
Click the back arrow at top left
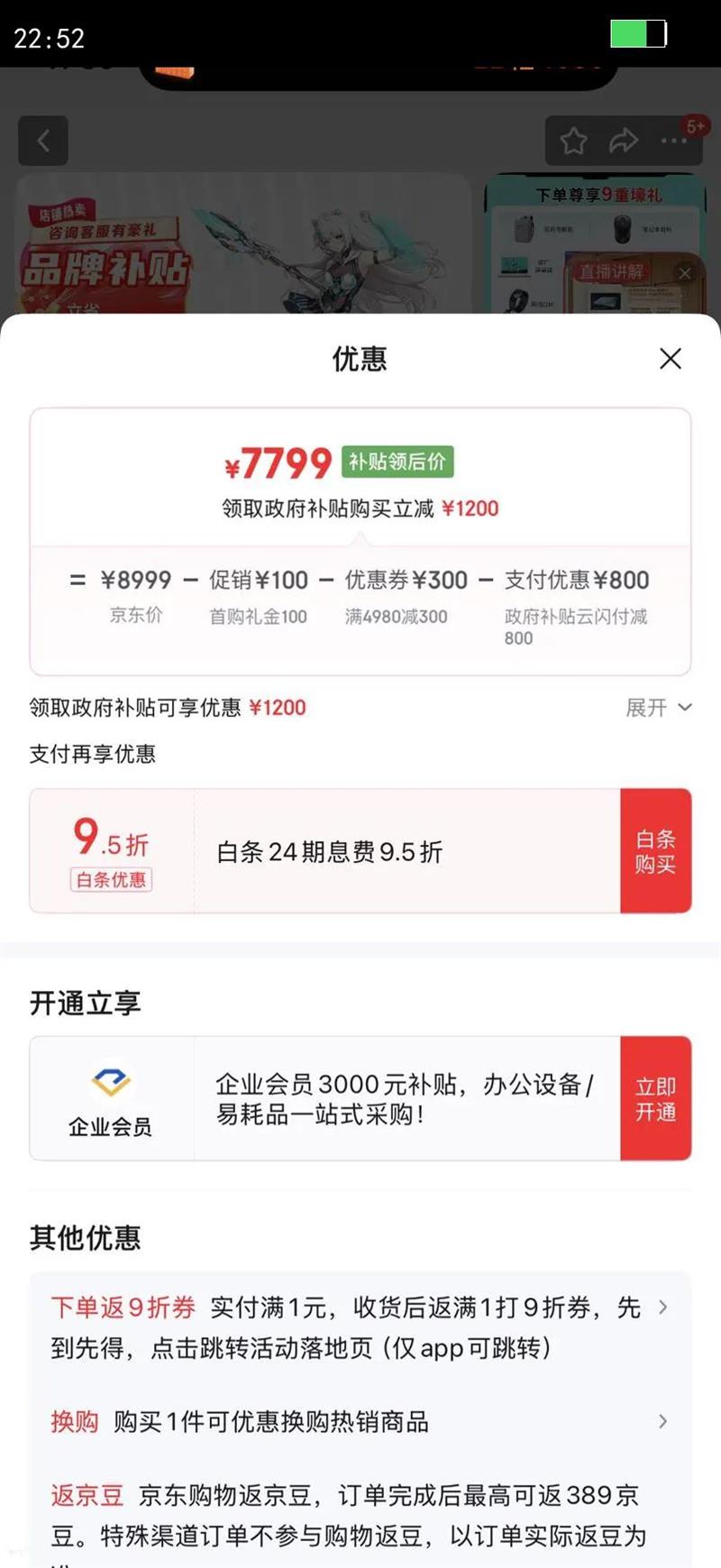(x=43, y=141)
